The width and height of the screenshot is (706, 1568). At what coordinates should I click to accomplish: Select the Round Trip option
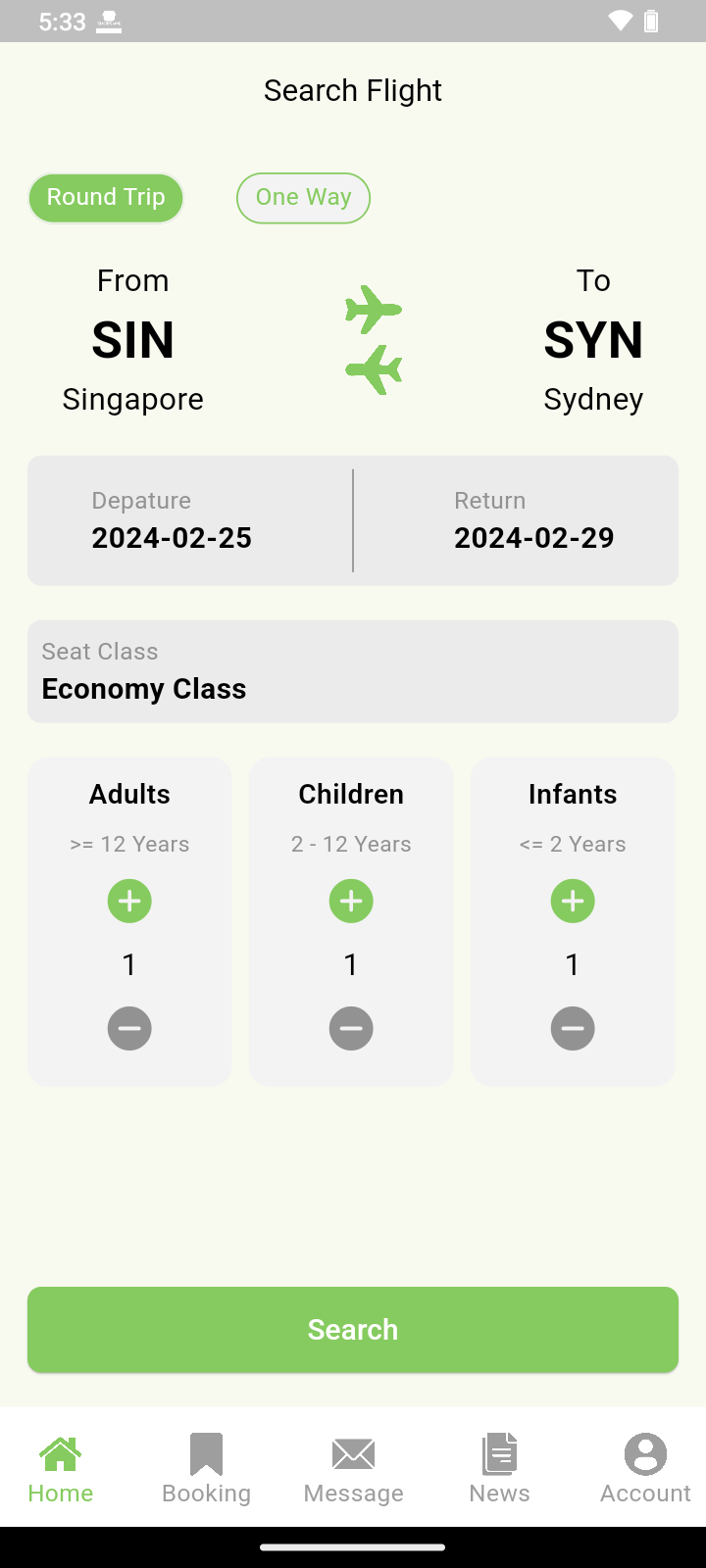(106, 198)
